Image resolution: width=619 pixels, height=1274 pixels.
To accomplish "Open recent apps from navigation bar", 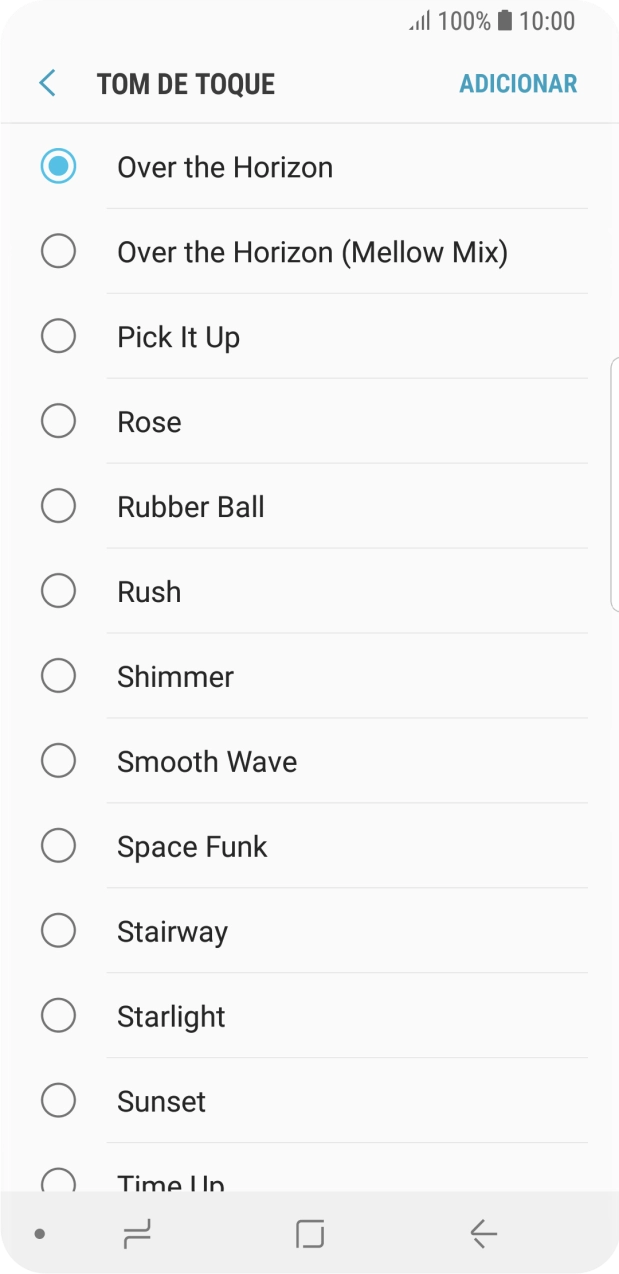I will [x=137, y=1234].
